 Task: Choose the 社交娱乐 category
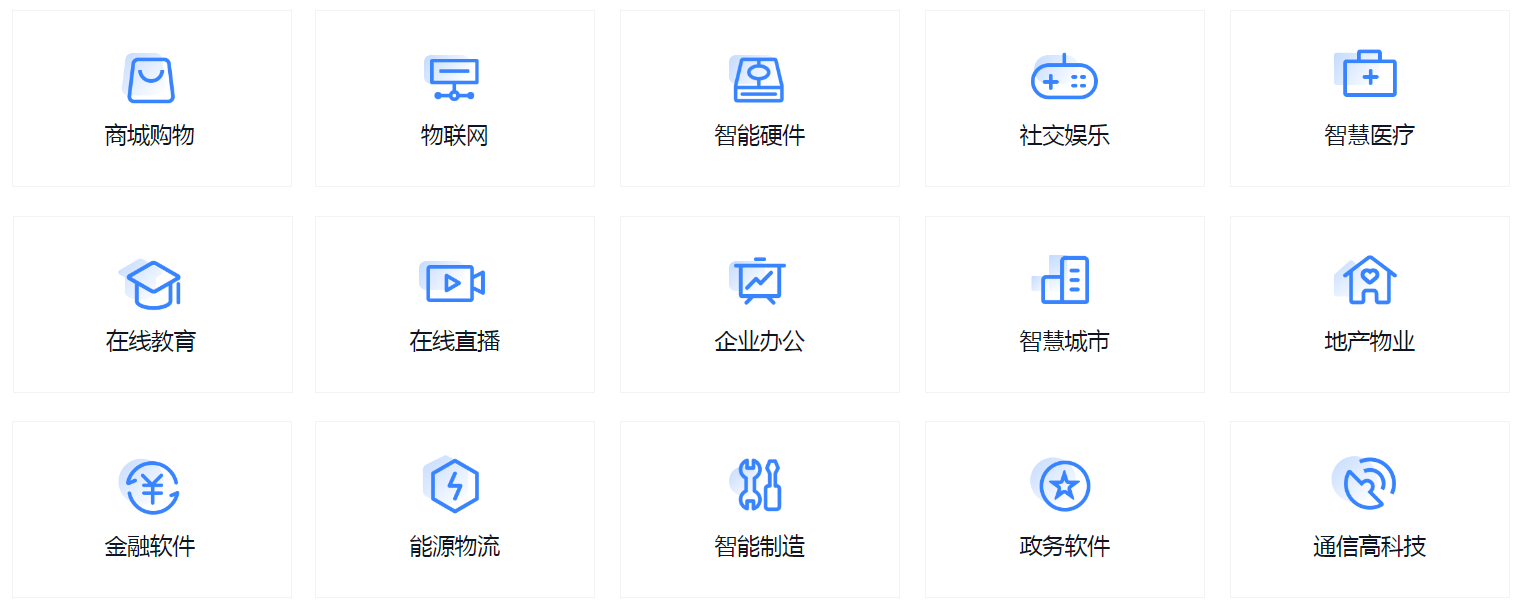click(1064, 99)
